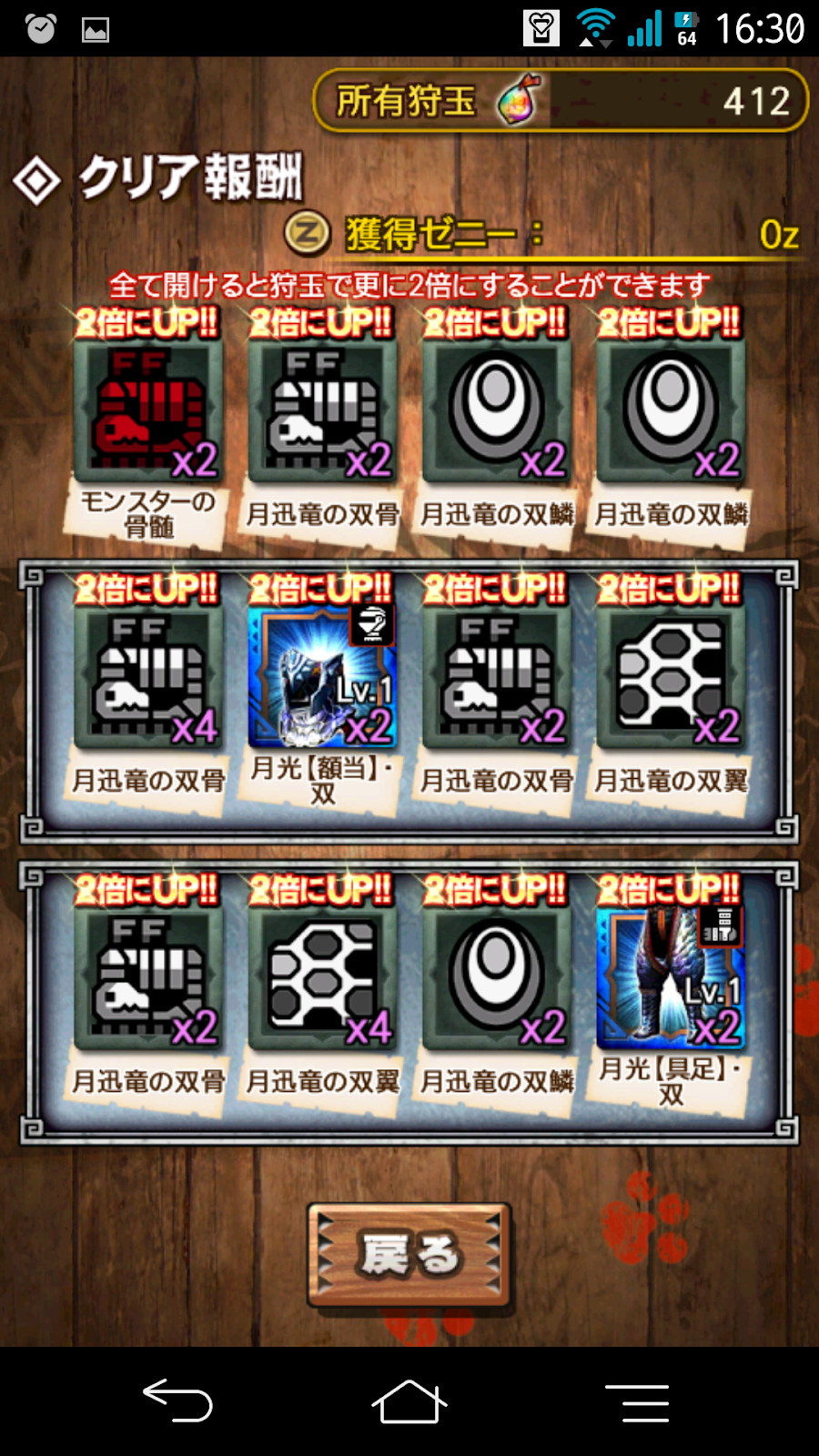
Task: Go back with the system back button
Action: pyautogui.click(x=178, y=1401)
